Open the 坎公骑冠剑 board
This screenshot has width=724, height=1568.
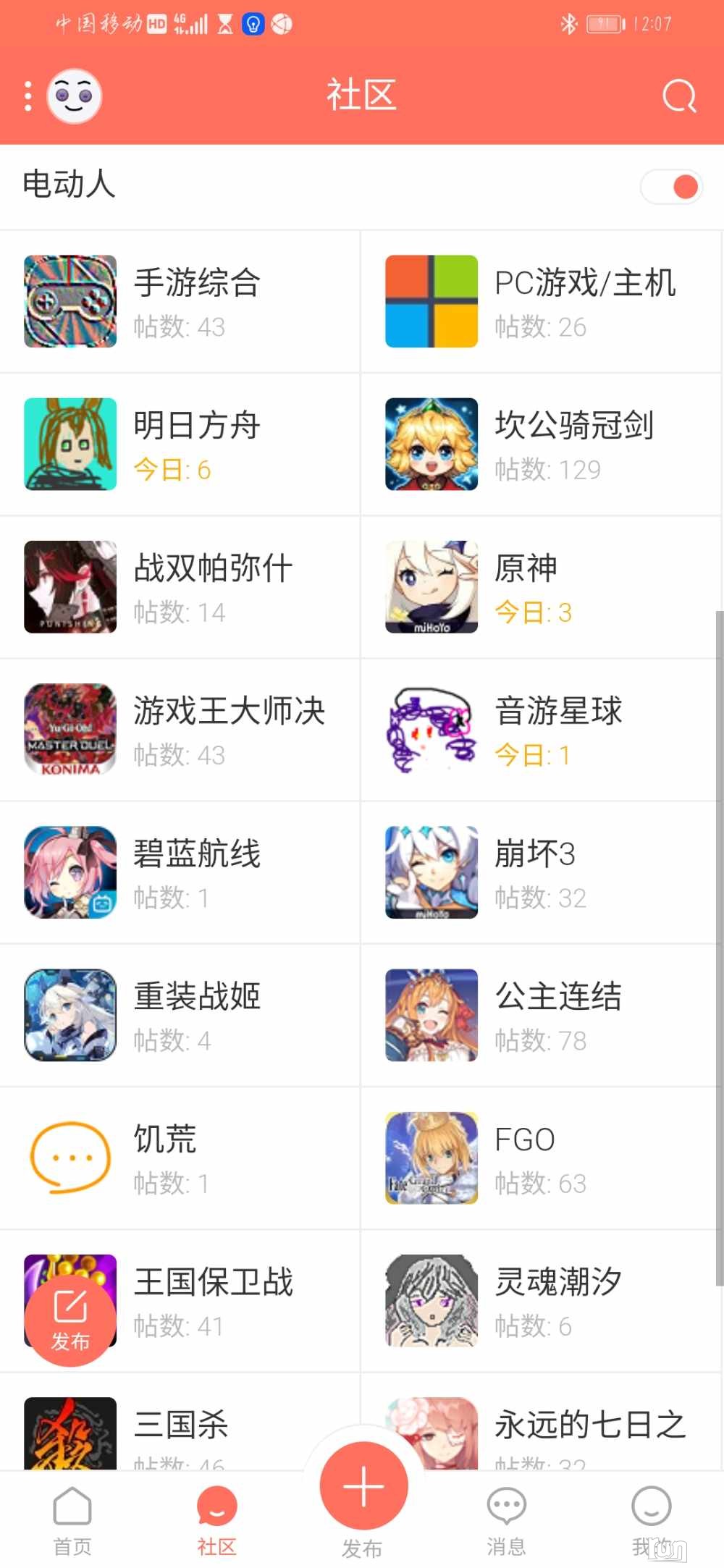pos(542,444)
